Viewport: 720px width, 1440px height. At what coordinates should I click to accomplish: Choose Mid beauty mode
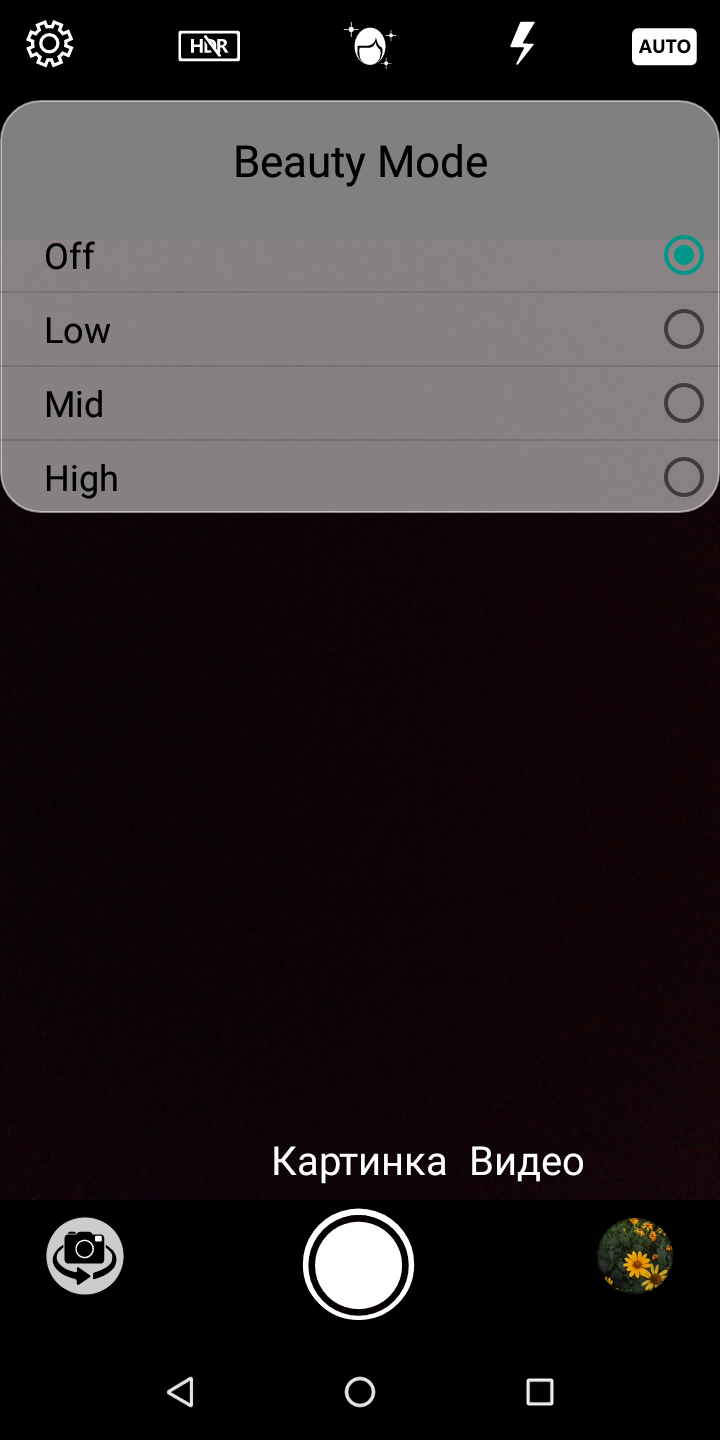(x=360, y=404)
